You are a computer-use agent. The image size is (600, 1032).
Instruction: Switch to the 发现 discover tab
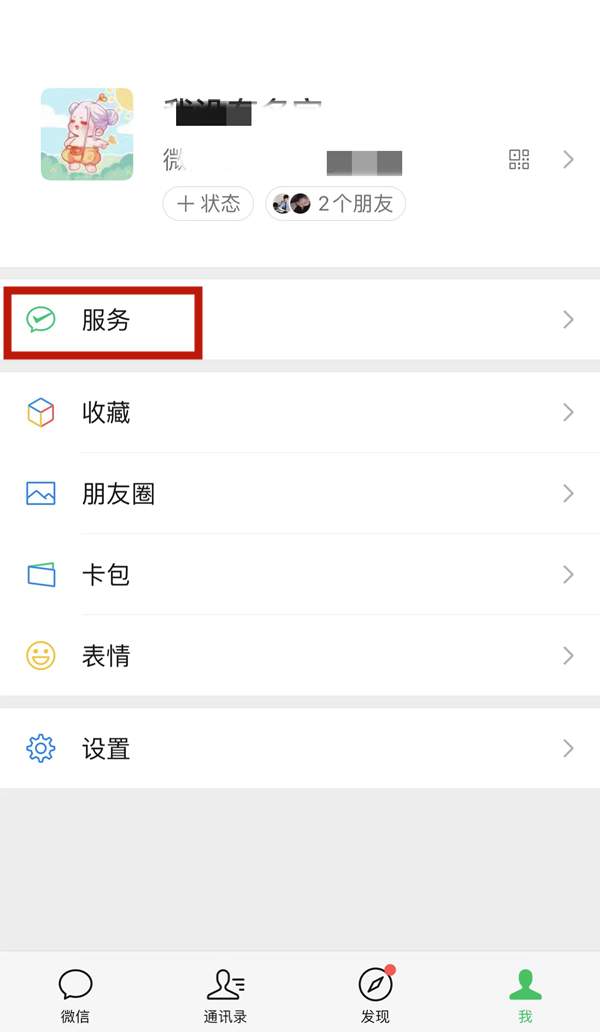[375, 996]
